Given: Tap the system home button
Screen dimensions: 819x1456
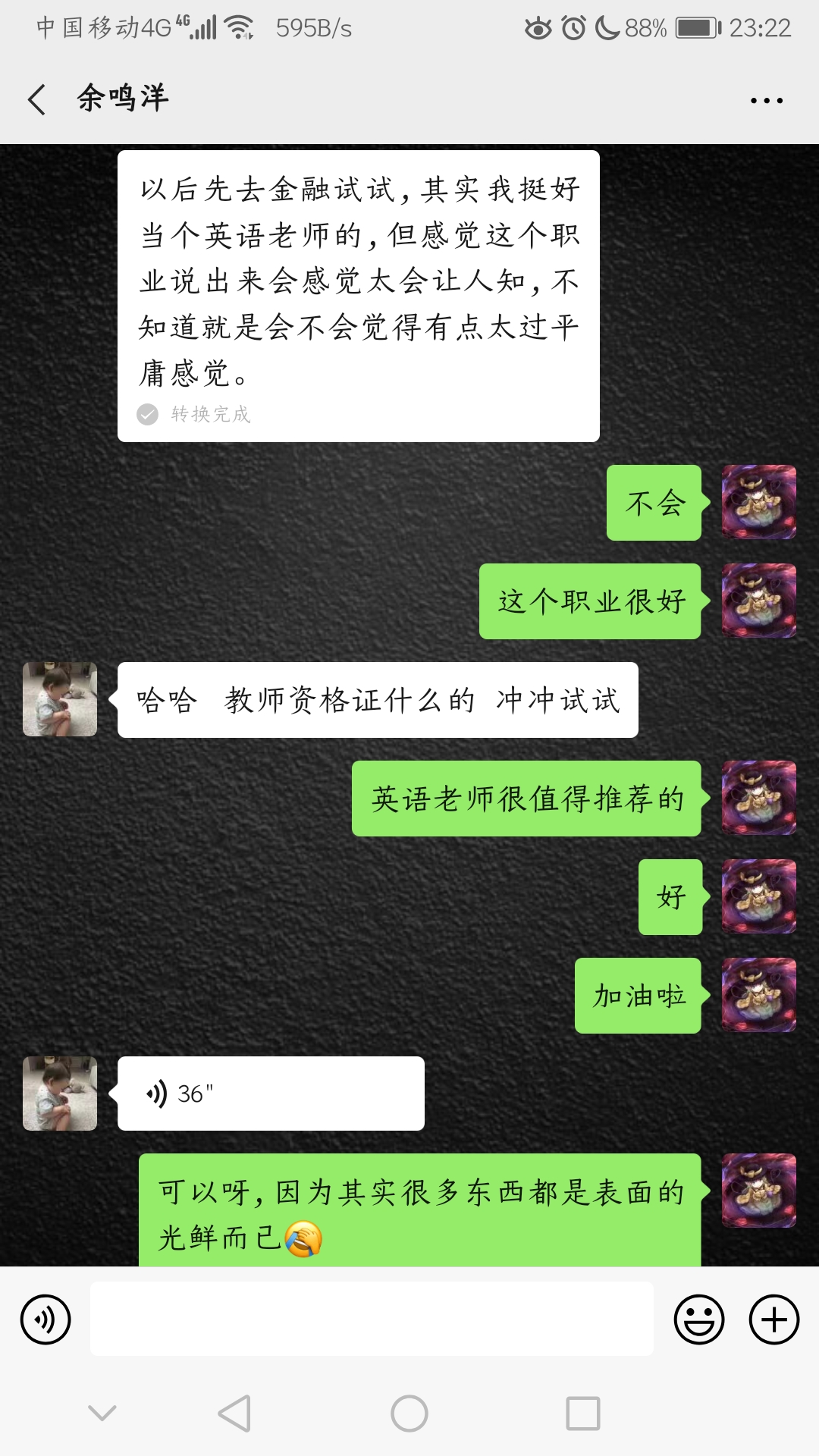Looking at the screenshot, I should [x=409, y=1414].
